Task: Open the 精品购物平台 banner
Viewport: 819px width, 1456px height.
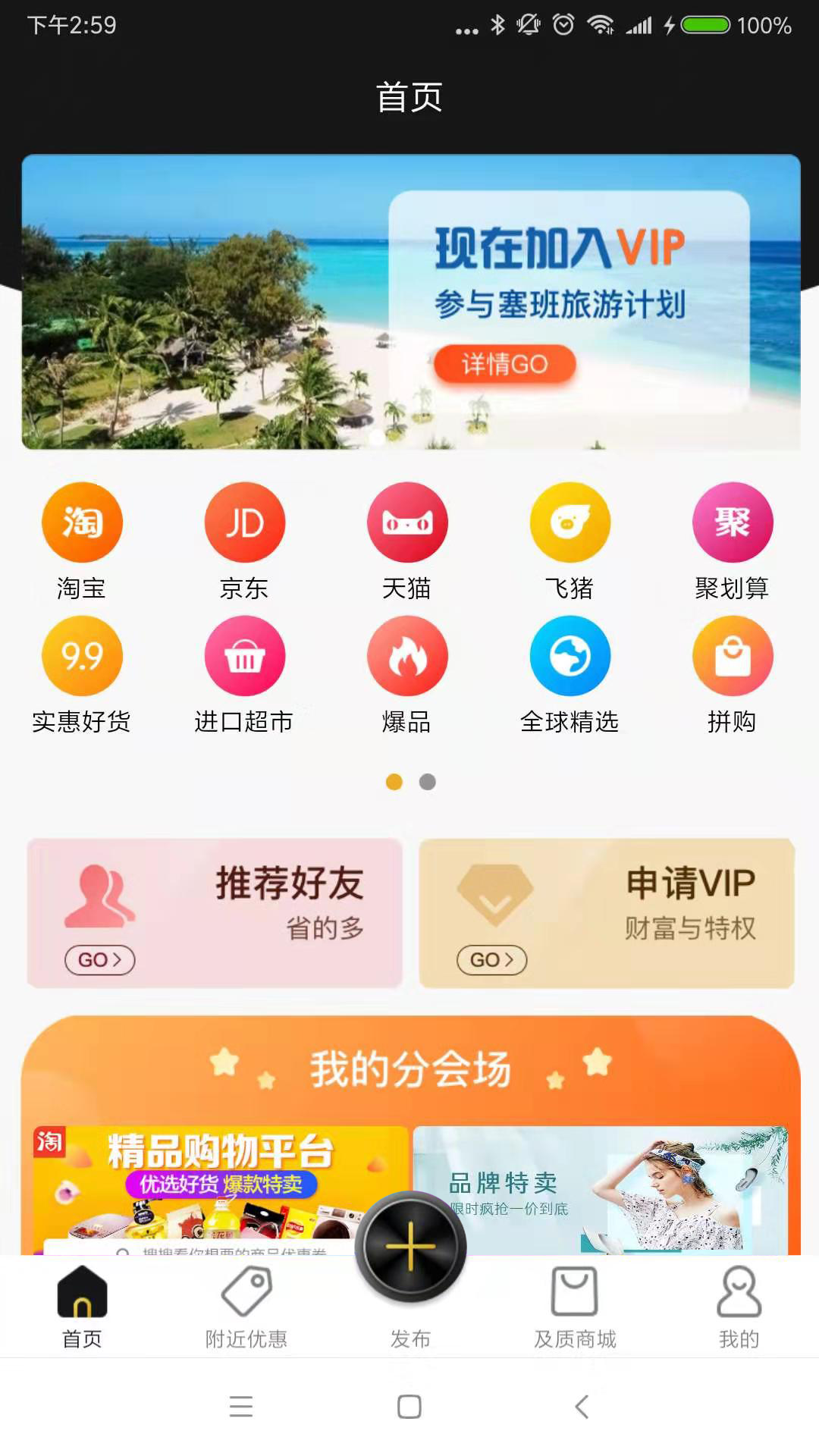Action: [220, 1187]
